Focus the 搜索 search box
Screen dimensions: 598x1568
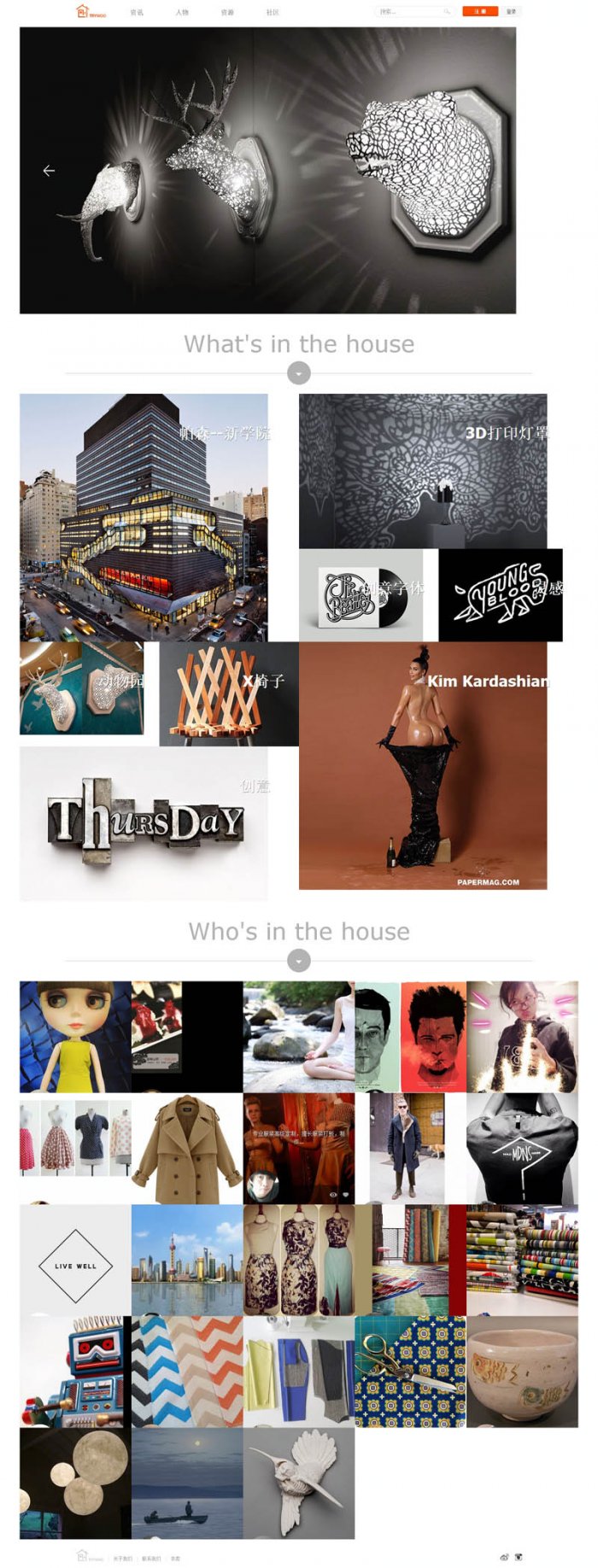pyautogui.click(x=410, y=12)
